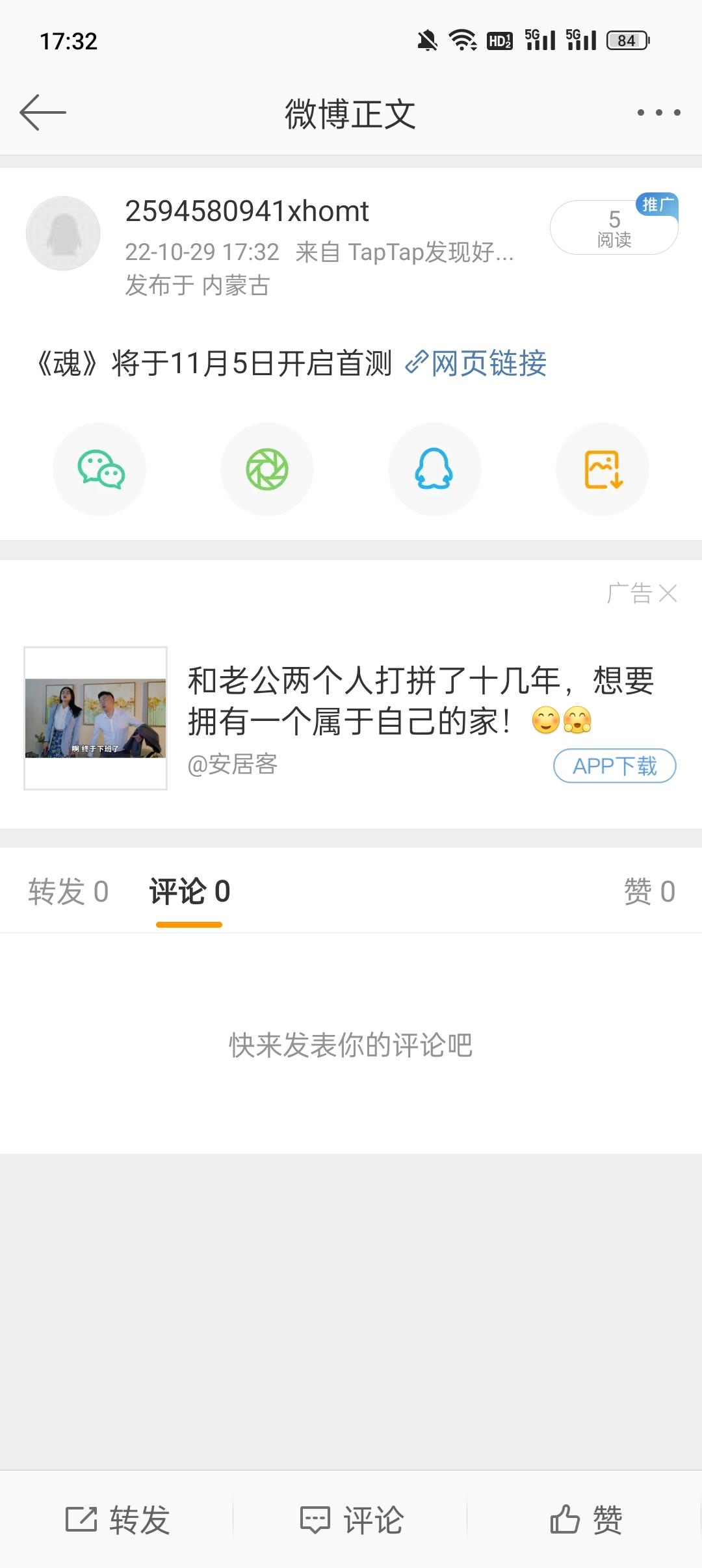Tap the 推广 promote read-count button

[x=614, y=228]
